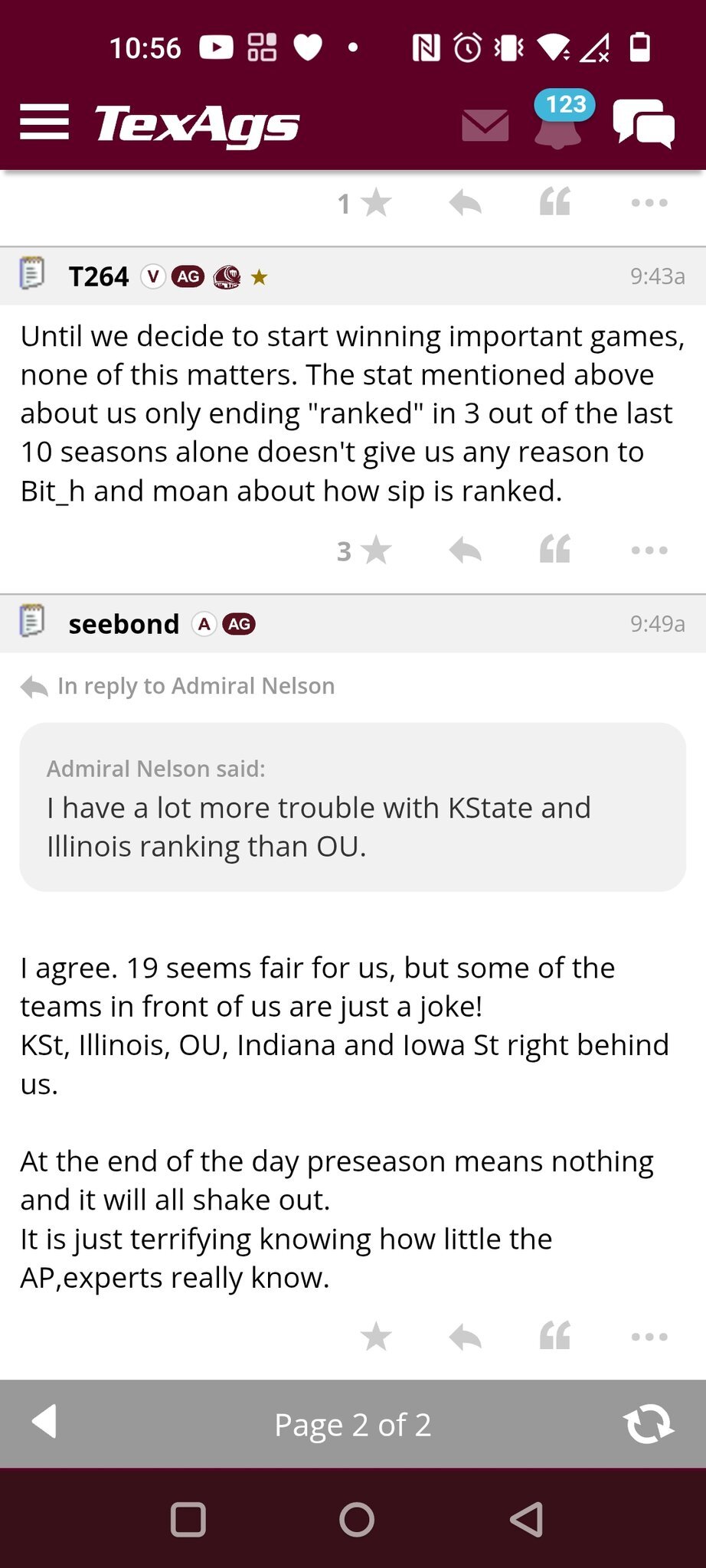The width and height of the screenshot is (706, 1568).
Task: Open the private messages envelope
Action: [485, 125]
